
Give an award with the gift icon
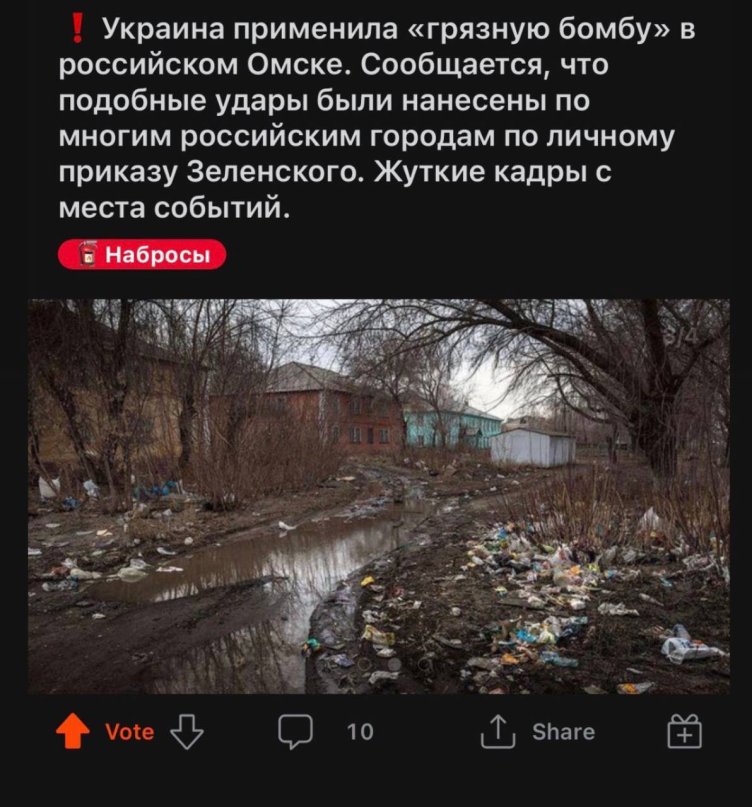(x=684, y=733)
